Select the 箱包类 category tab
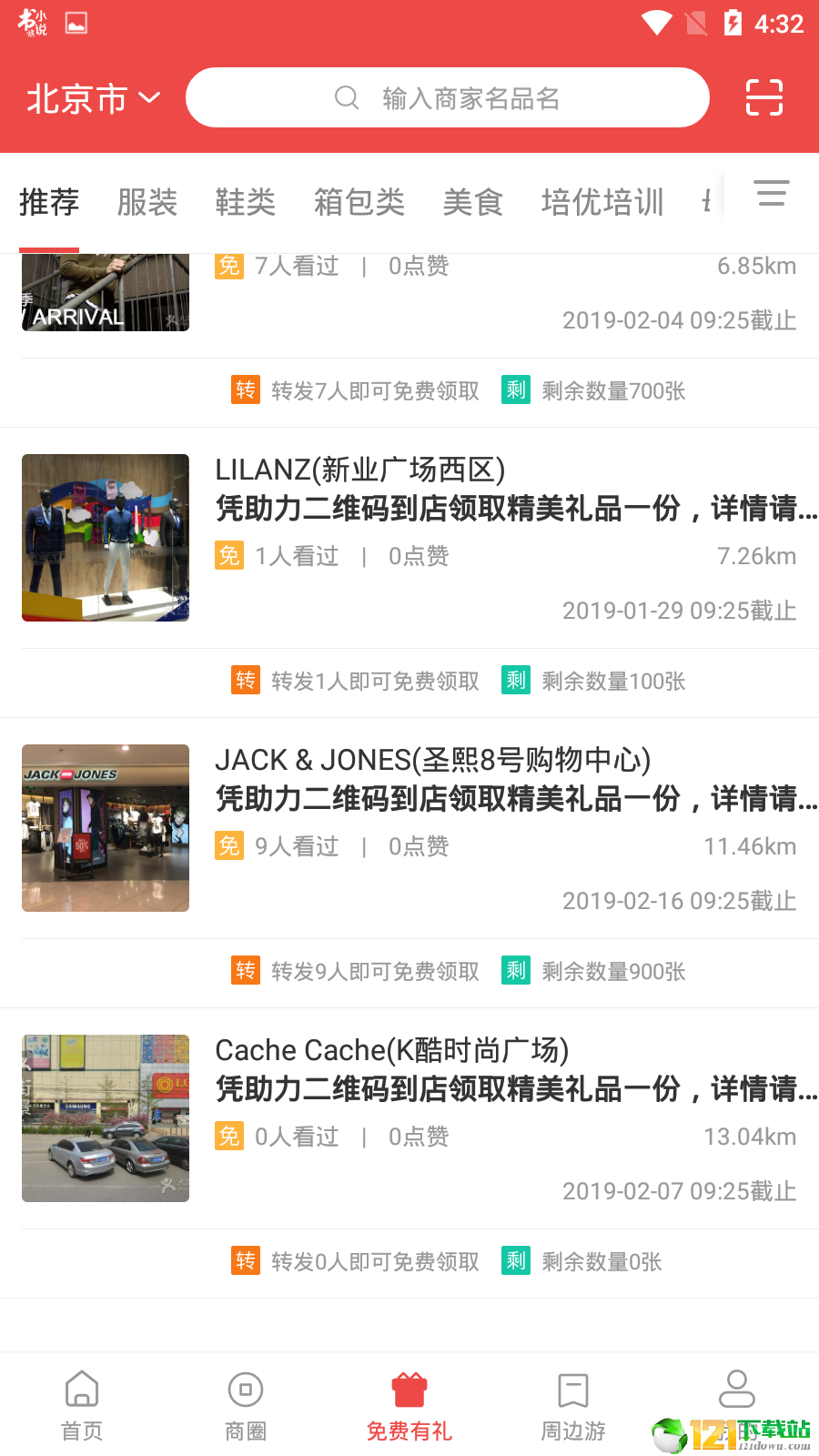This screenshot has width=819, height=1456. point(359,202)
